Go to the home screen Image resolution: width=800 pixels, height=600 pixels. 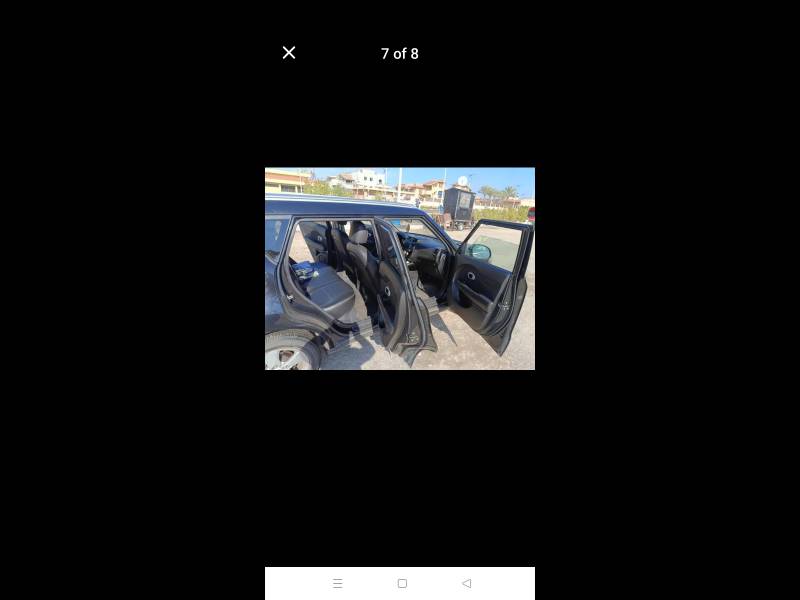tap(402, 583)
